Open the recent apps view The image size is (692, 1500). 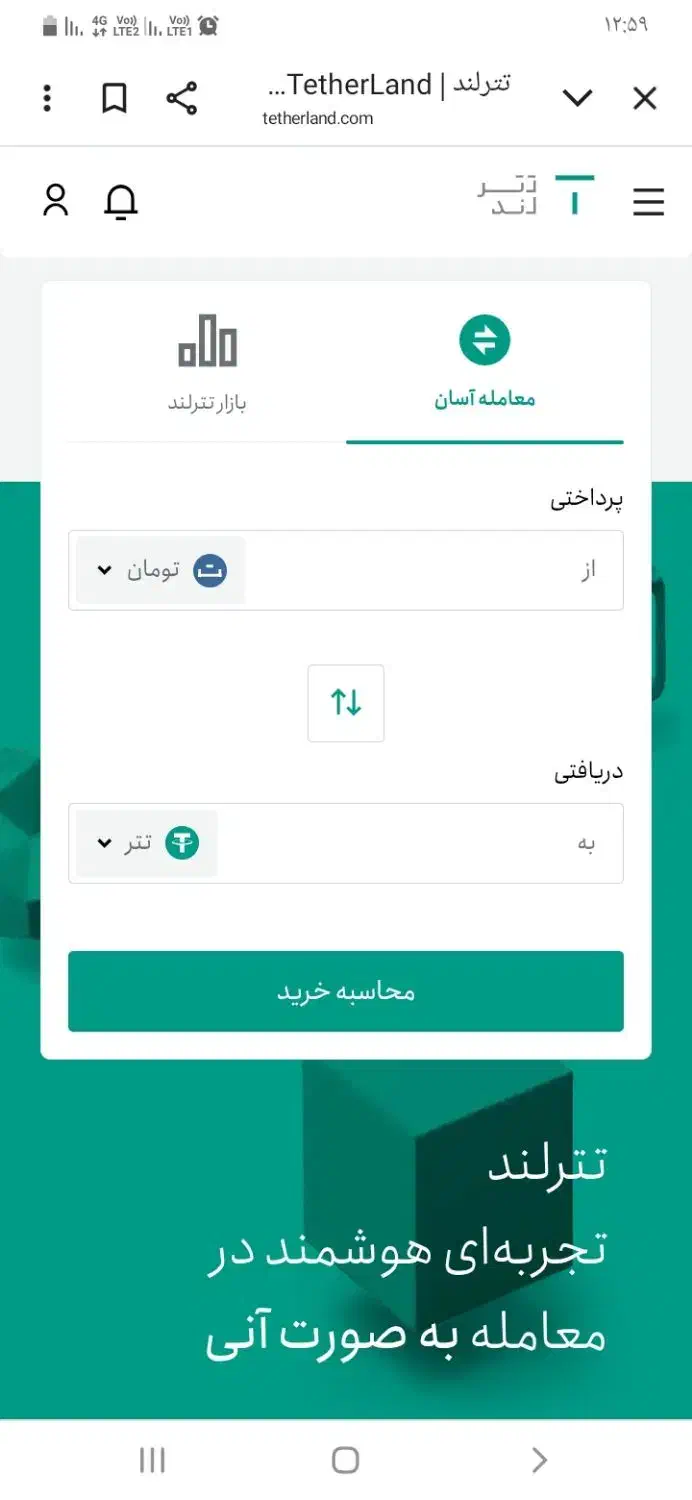coord(152,1460)
